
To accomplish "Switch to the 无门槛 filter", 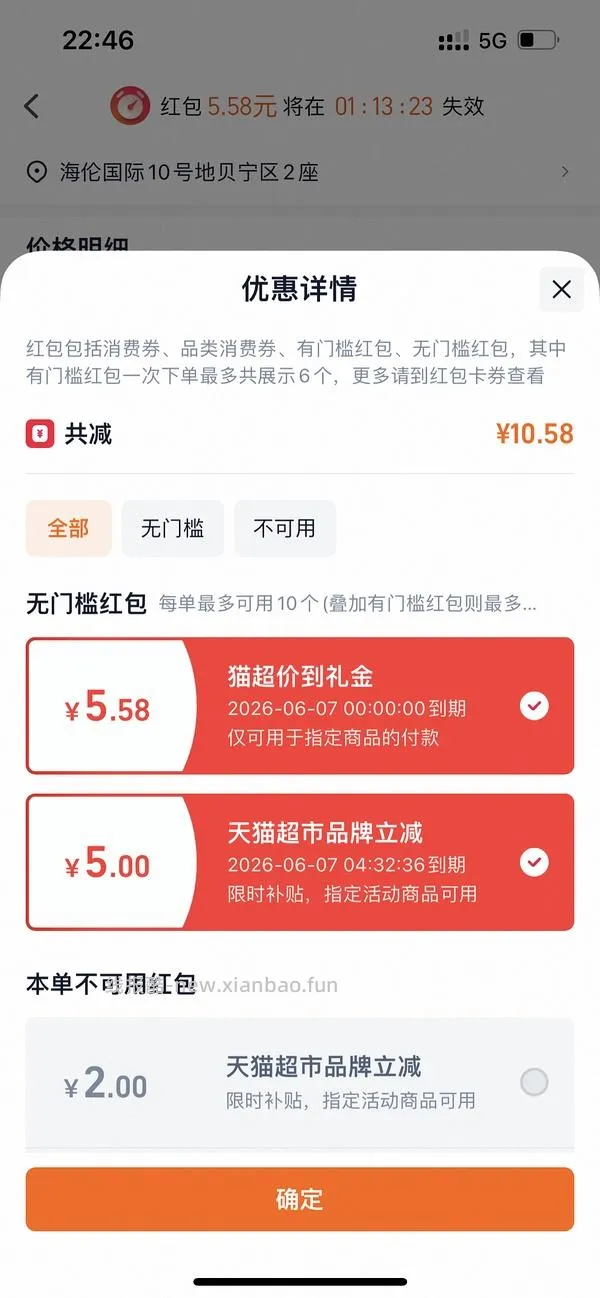I will [172, 528].
